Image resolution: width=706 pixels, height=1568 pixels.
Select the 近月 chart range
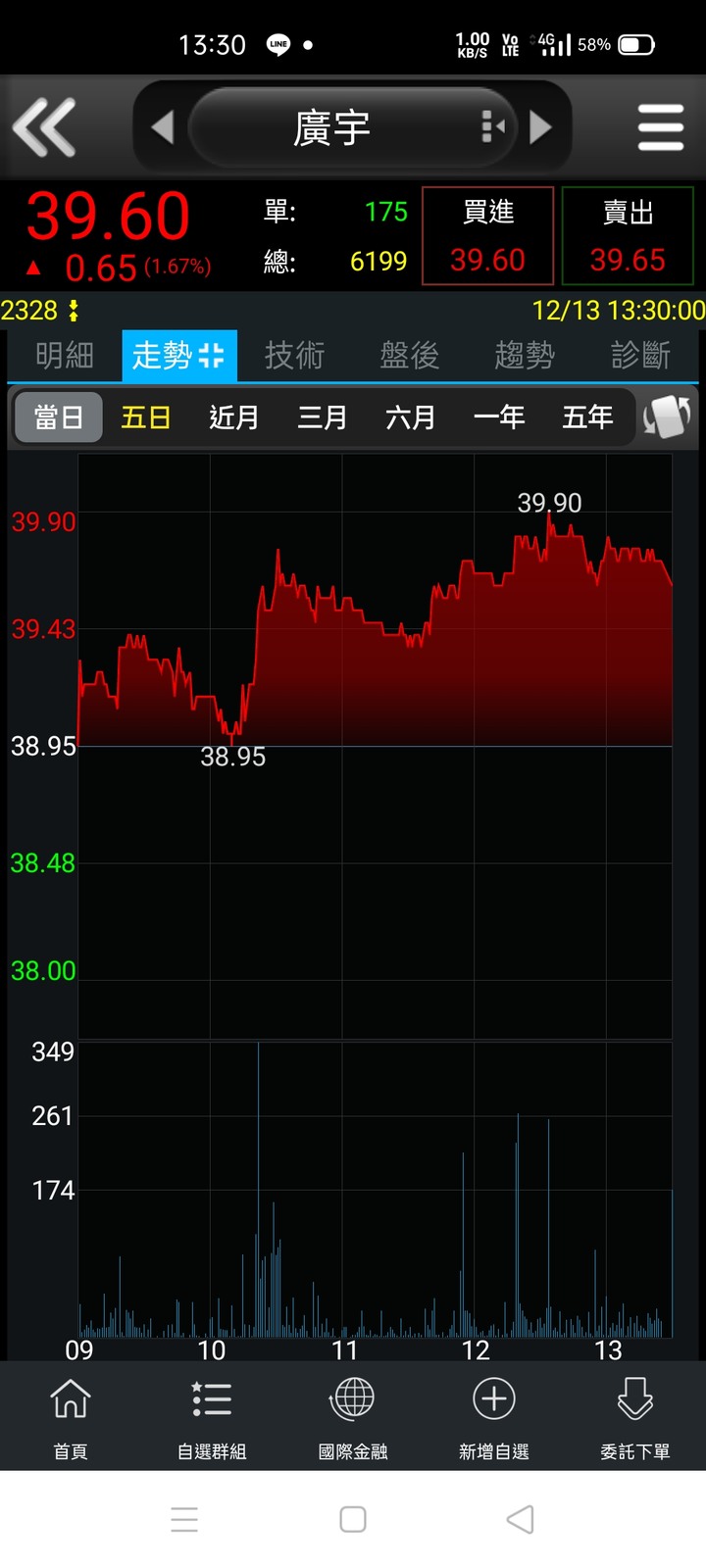pos(234,417)
